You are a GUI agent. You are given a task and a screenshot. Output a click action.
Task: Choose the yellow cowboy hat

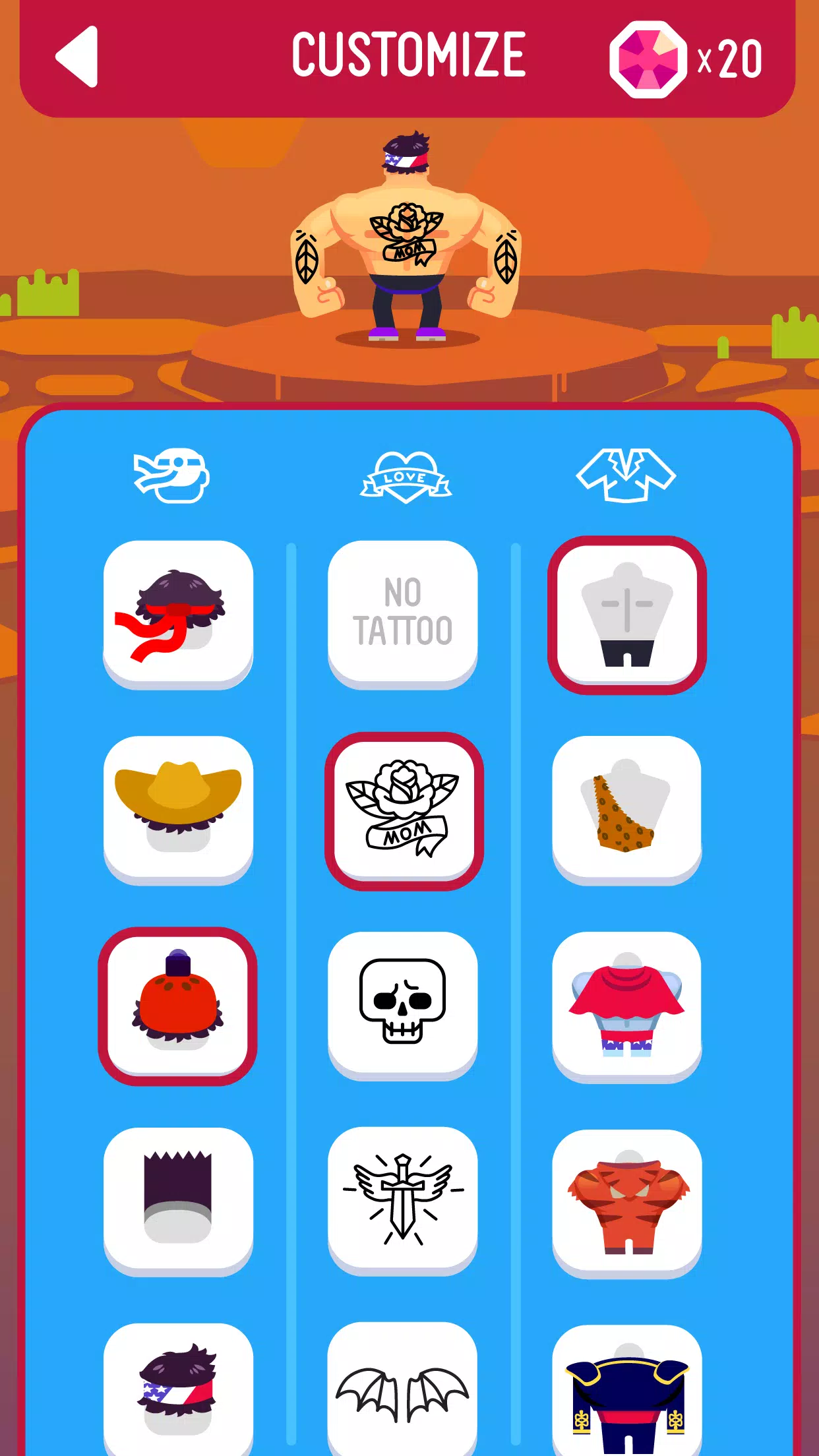click(178, 810)
